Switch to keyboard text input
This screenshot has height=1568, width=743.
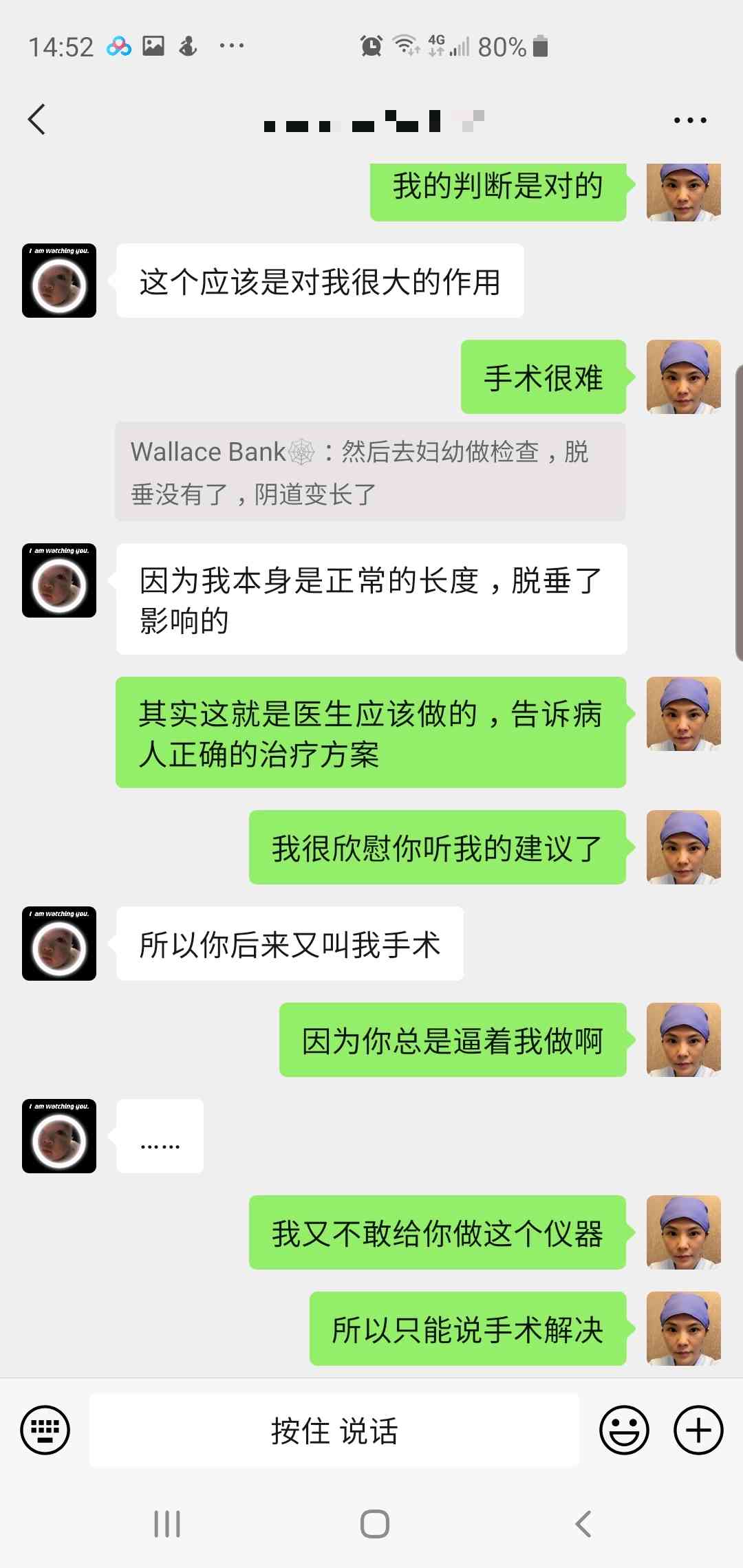[x=45, y=1430]
